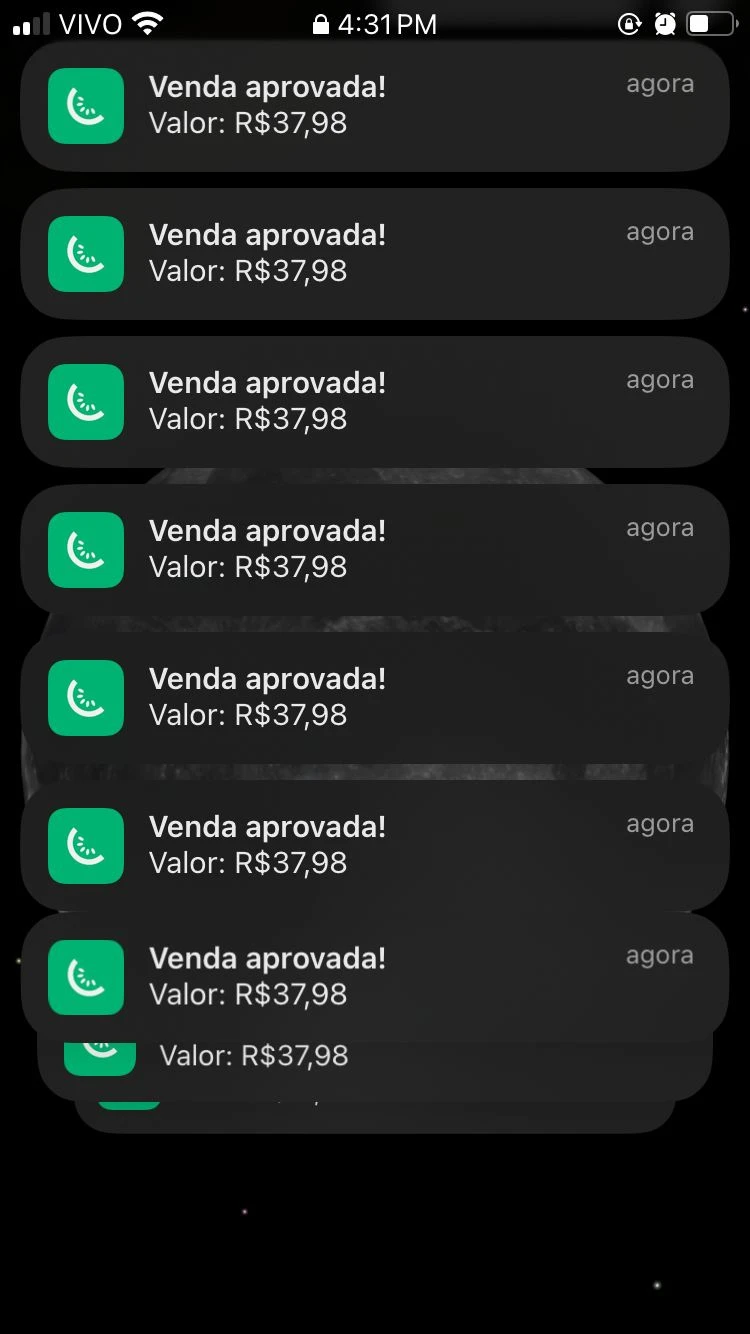Tap the kiwi icon on the second notification
750x1334 pixels.
click(86, 254)
